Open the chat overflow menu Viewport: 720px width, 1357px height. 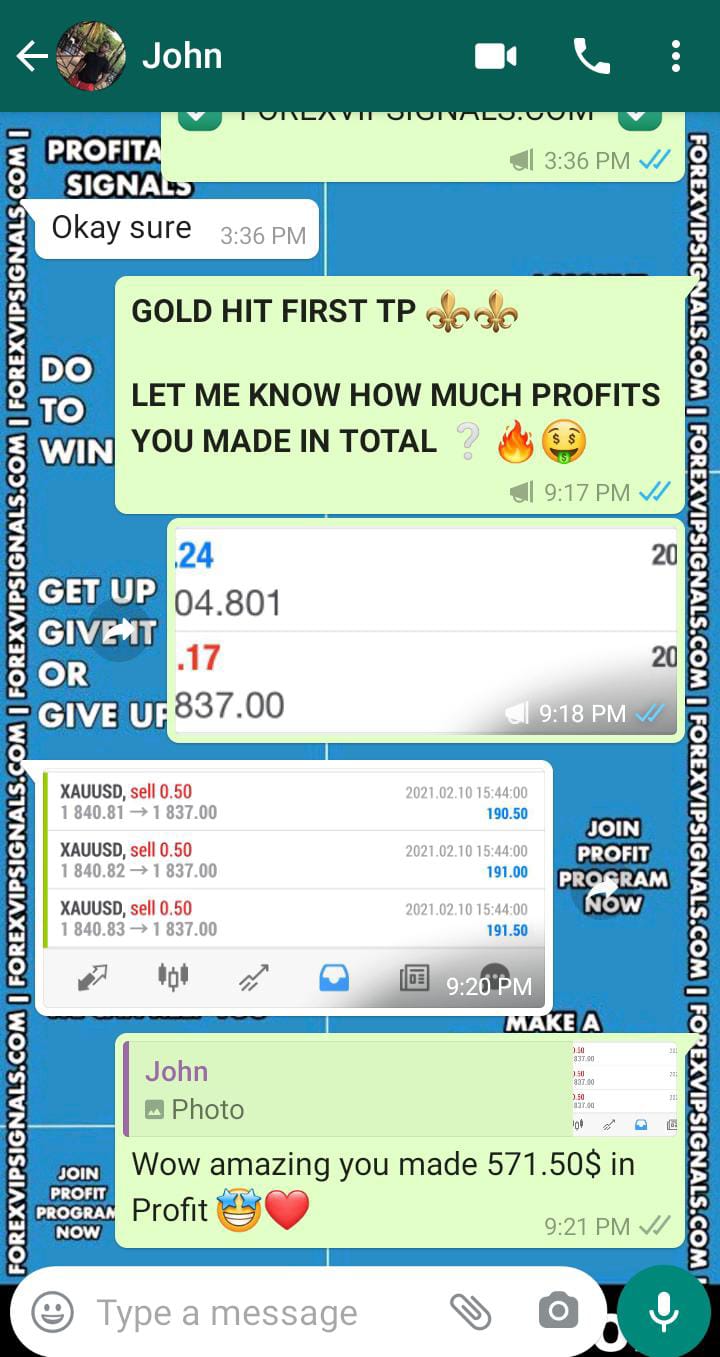(676, 57)
